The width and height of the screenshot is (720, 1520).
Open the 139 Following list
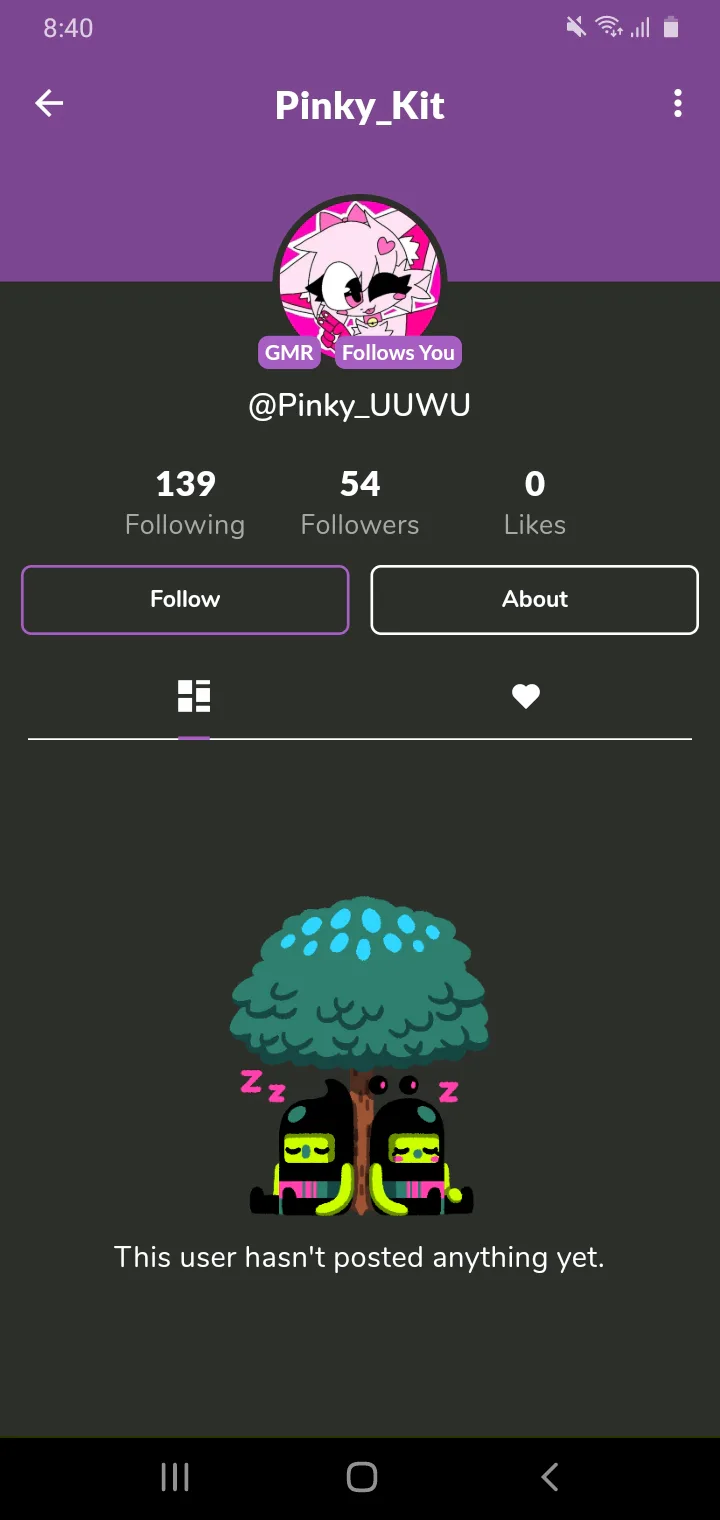pyautogui.click(x=185, y=503)
